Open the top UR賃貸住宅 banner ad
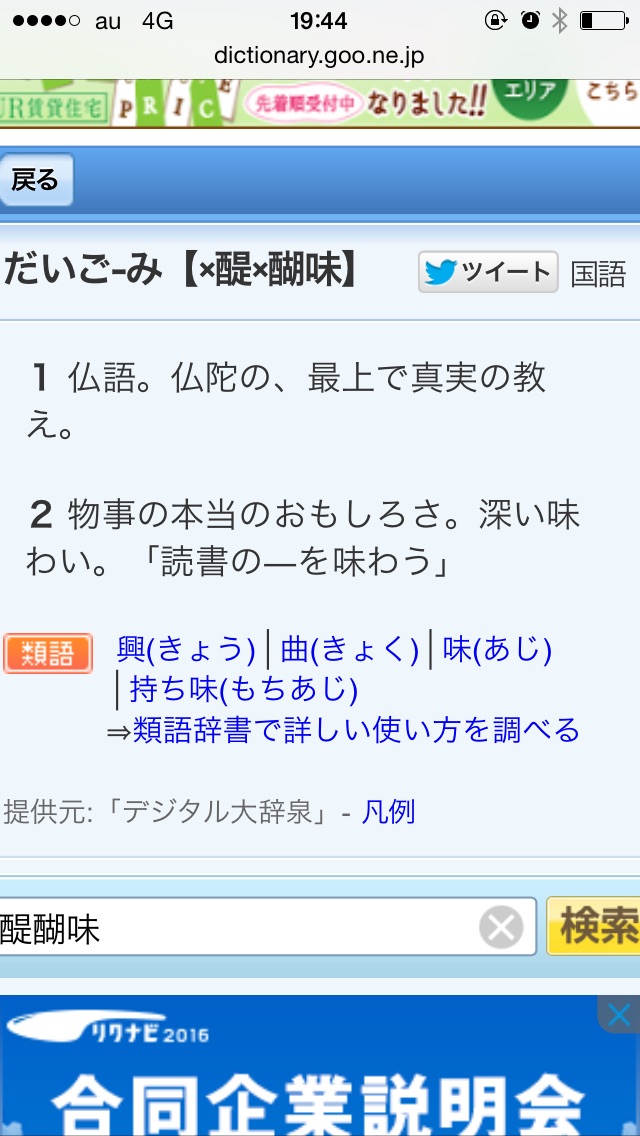Screen dimensions: 640x1136 click(320, 103)
